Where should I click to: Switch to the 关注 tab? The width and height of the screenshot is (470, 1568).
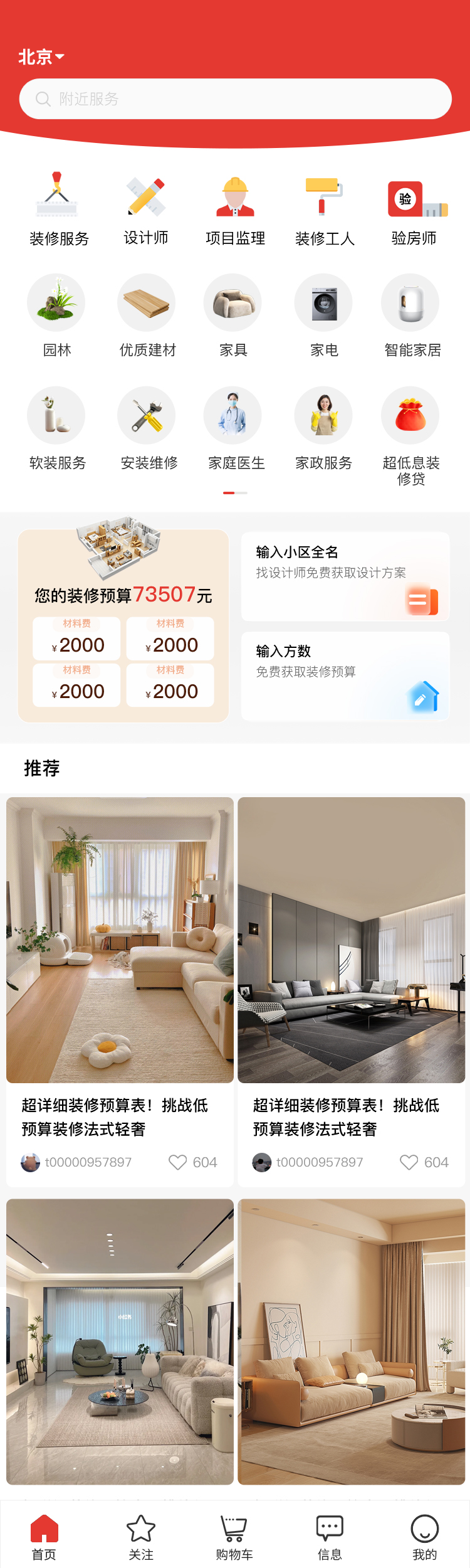(x=141, y=1537)
